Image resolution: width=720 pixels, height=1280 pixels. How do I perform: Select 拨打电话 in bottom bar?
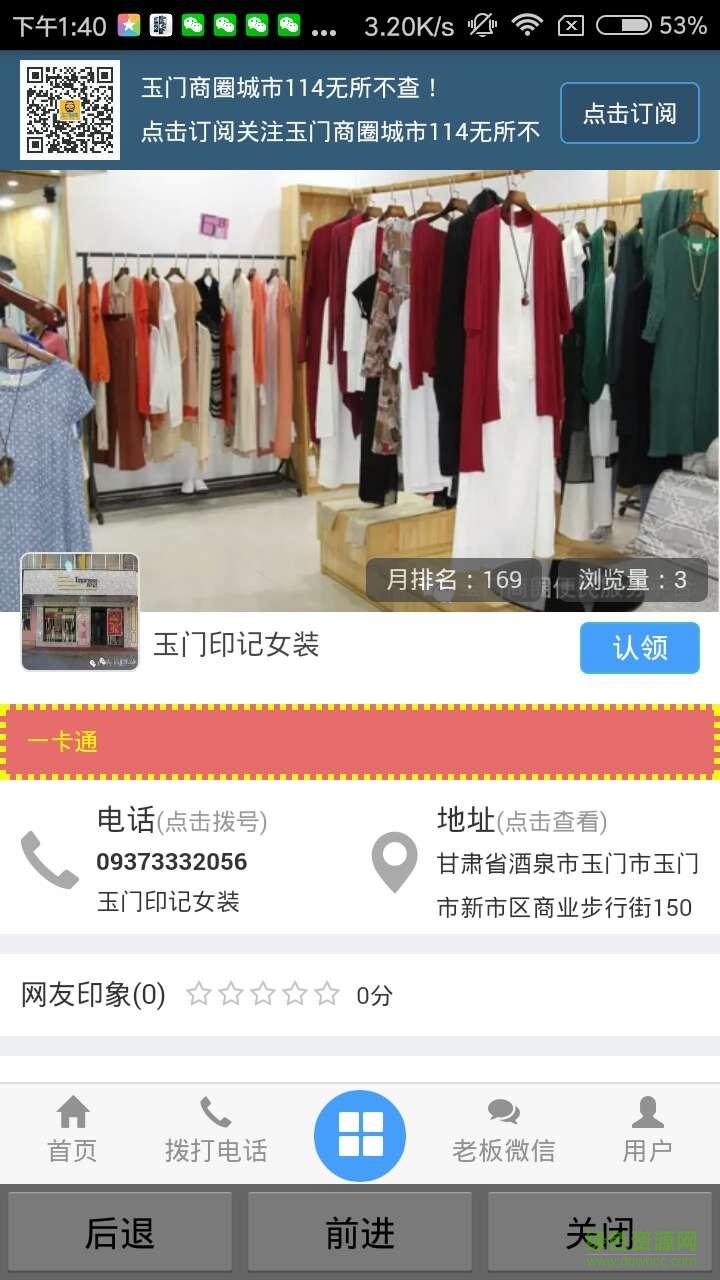point(216,1131)
